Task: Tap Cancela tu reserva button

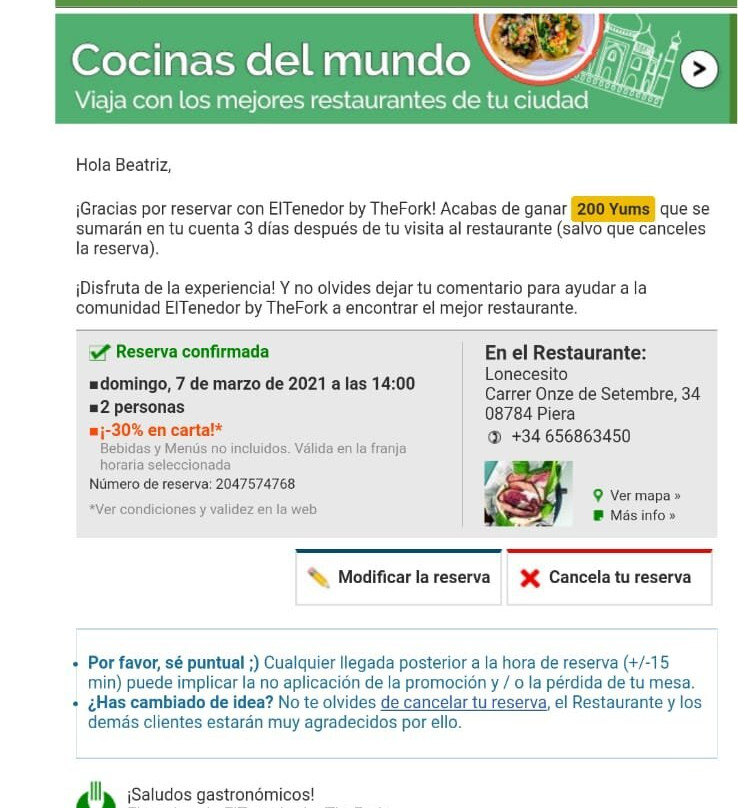Action: pos(609,577)
